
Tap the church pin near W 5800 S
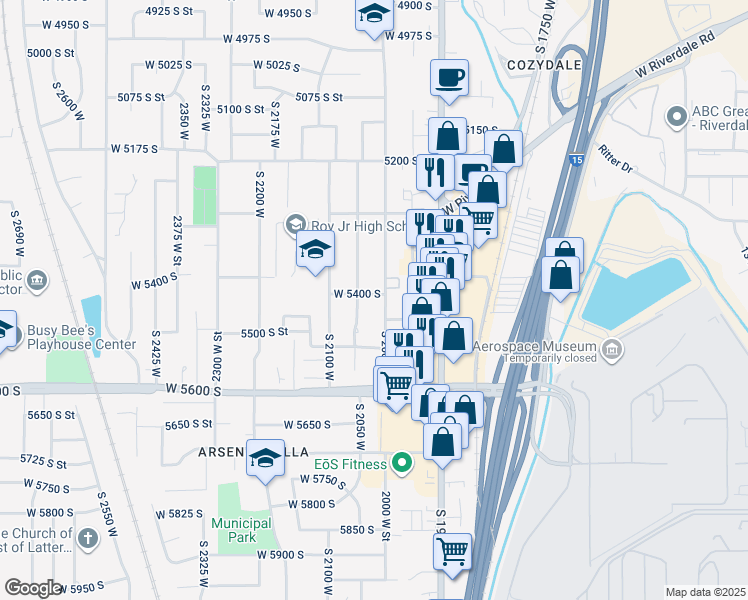(x=88, y=539)
